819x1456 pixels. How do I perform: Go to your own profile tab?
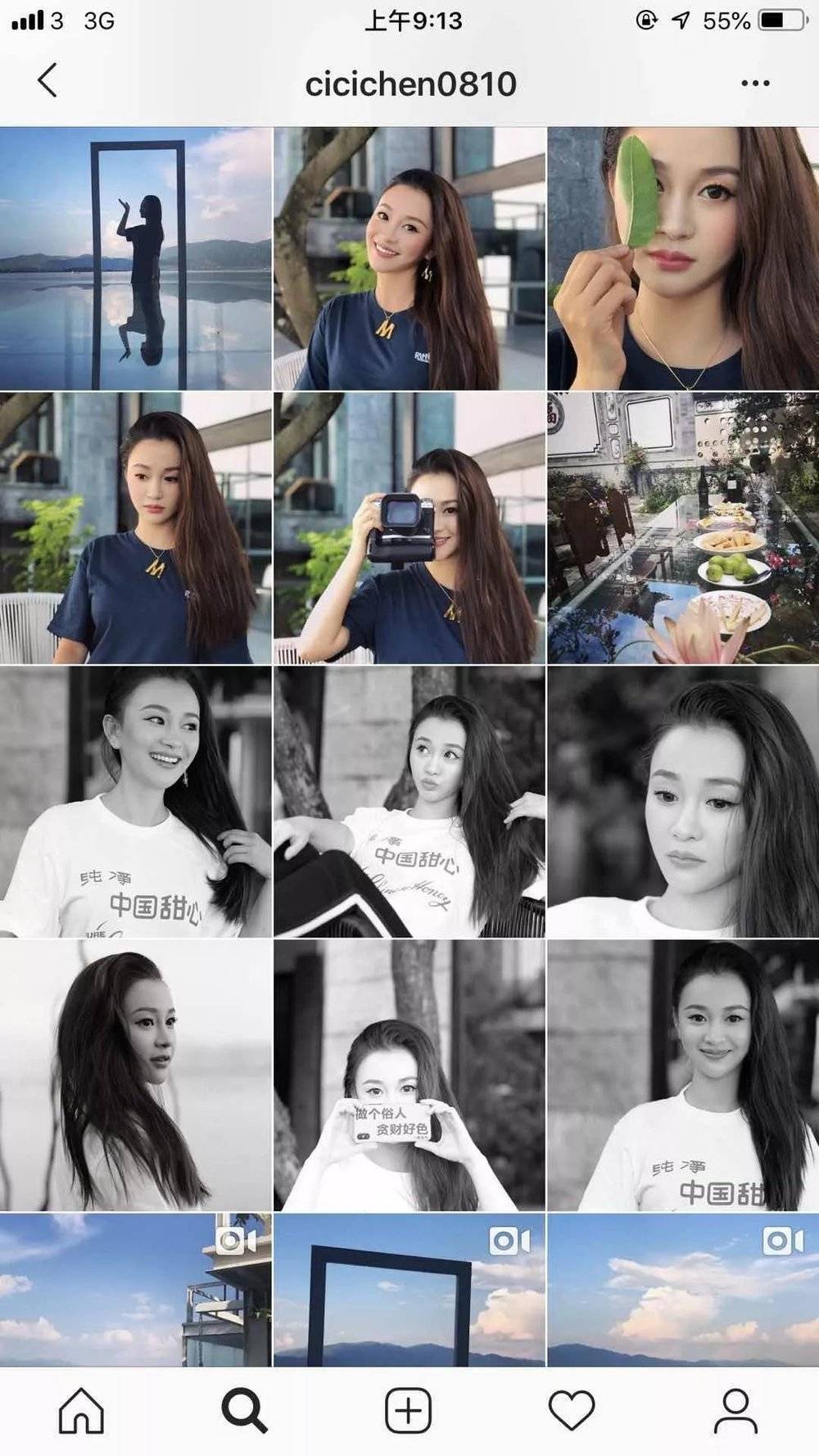(735, 1410)
